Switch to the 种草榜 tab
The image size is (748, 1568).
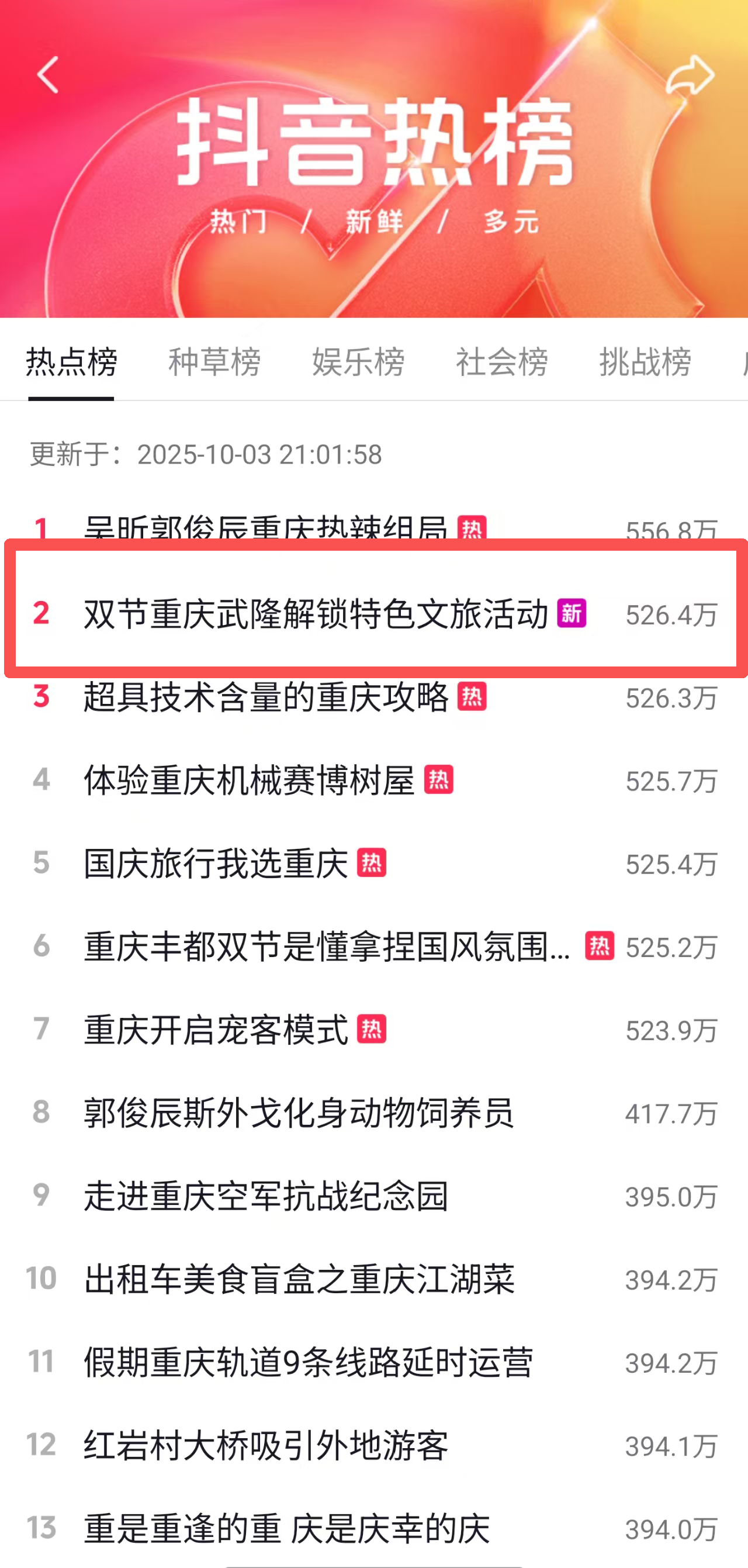[214, 361]
